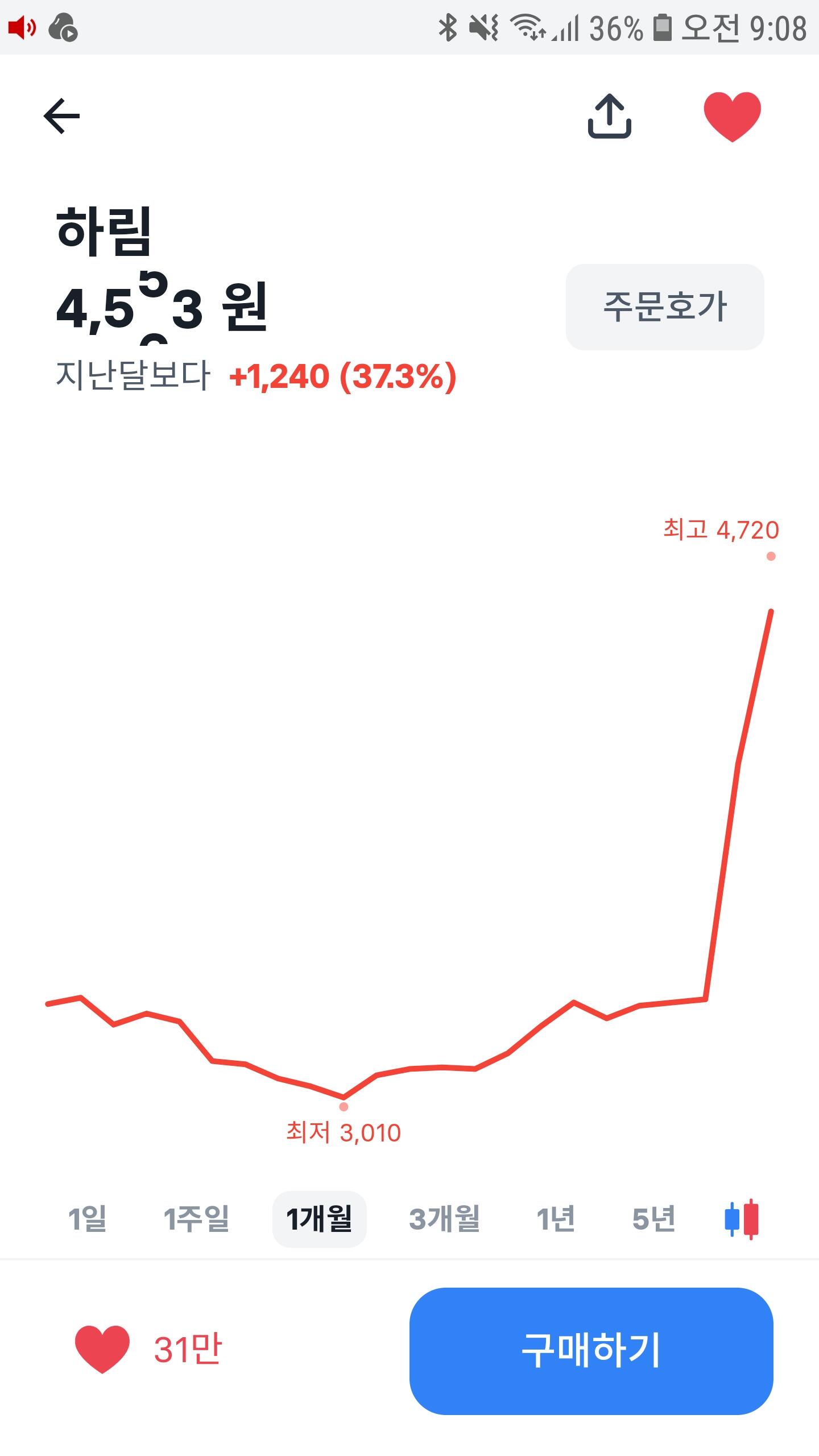Switch chart to 1년 period
The width and height of the screenshot is (819, 1456).
coord(556,1219)
